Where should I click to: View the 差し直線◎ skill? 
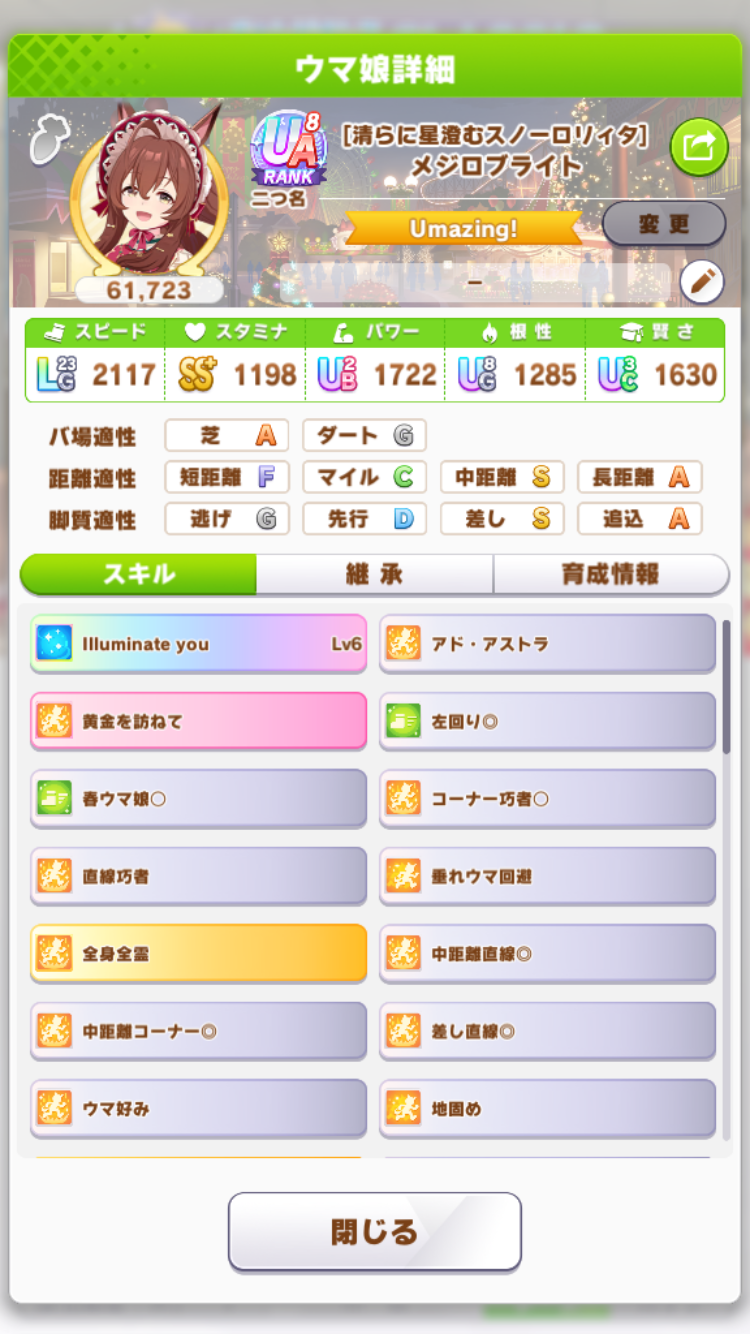tap(547, 1031)
